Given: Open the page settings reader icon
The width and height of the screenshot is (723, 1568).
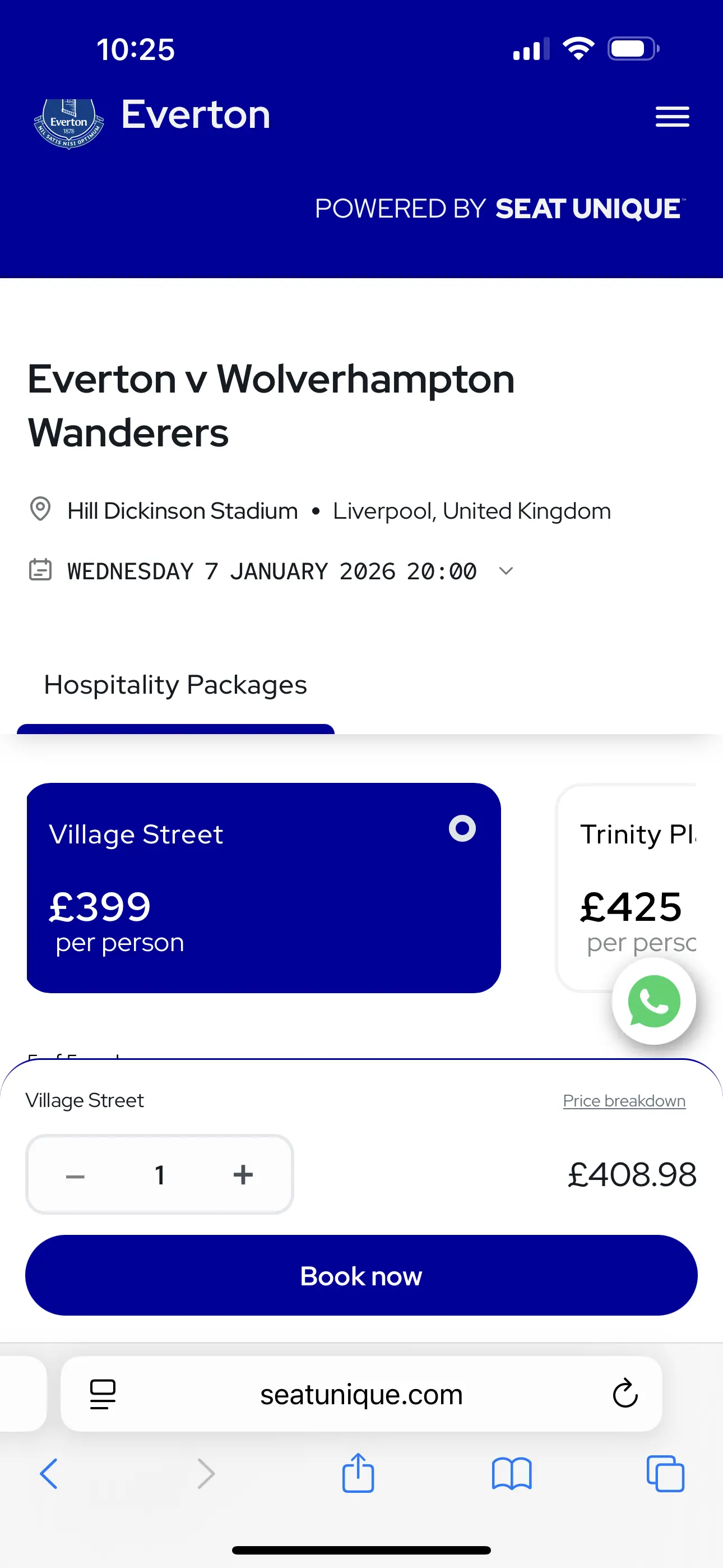Looking at the screenshot, I should tap(102, 1394).
